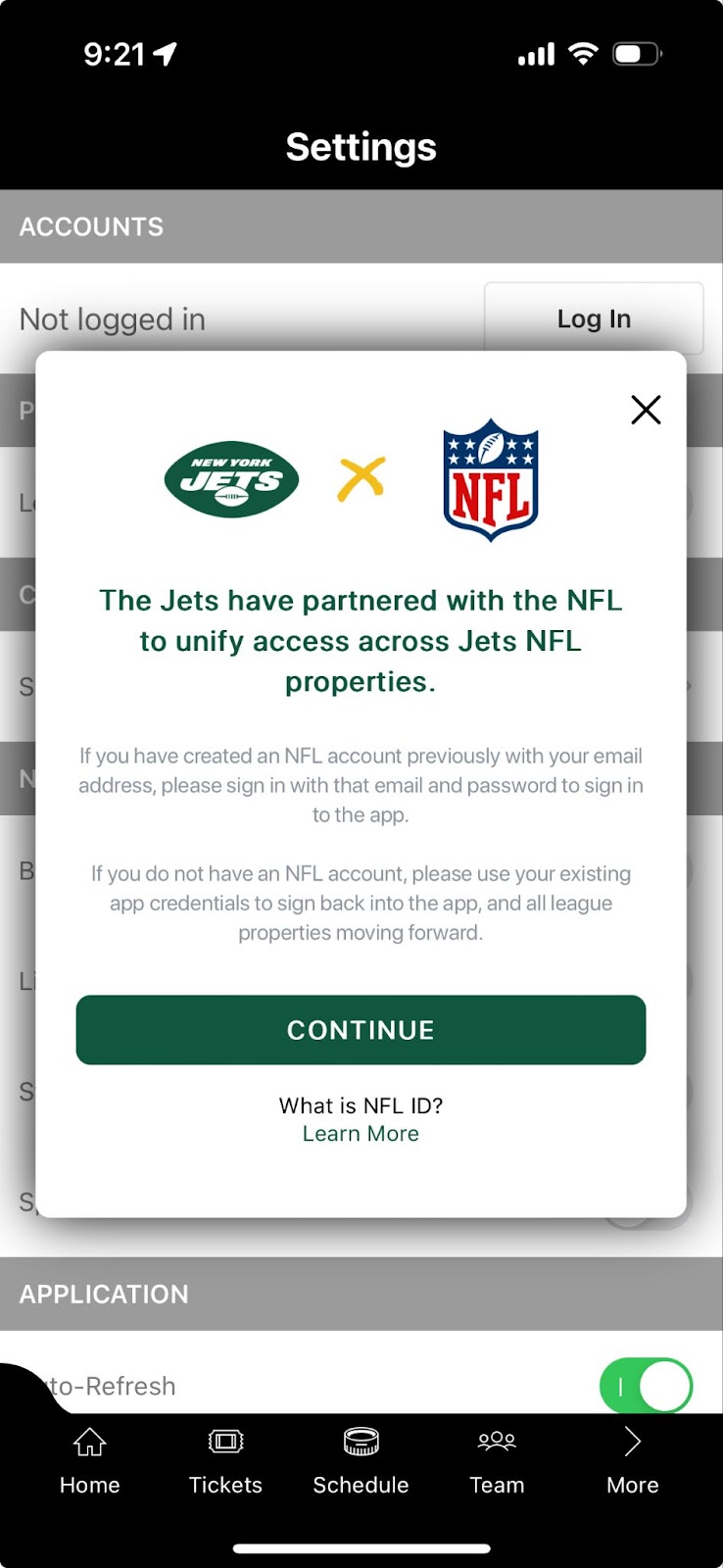This screenshot has height=1568, width=723.
Task: View the Team tab
Action: click(497, 1461)
